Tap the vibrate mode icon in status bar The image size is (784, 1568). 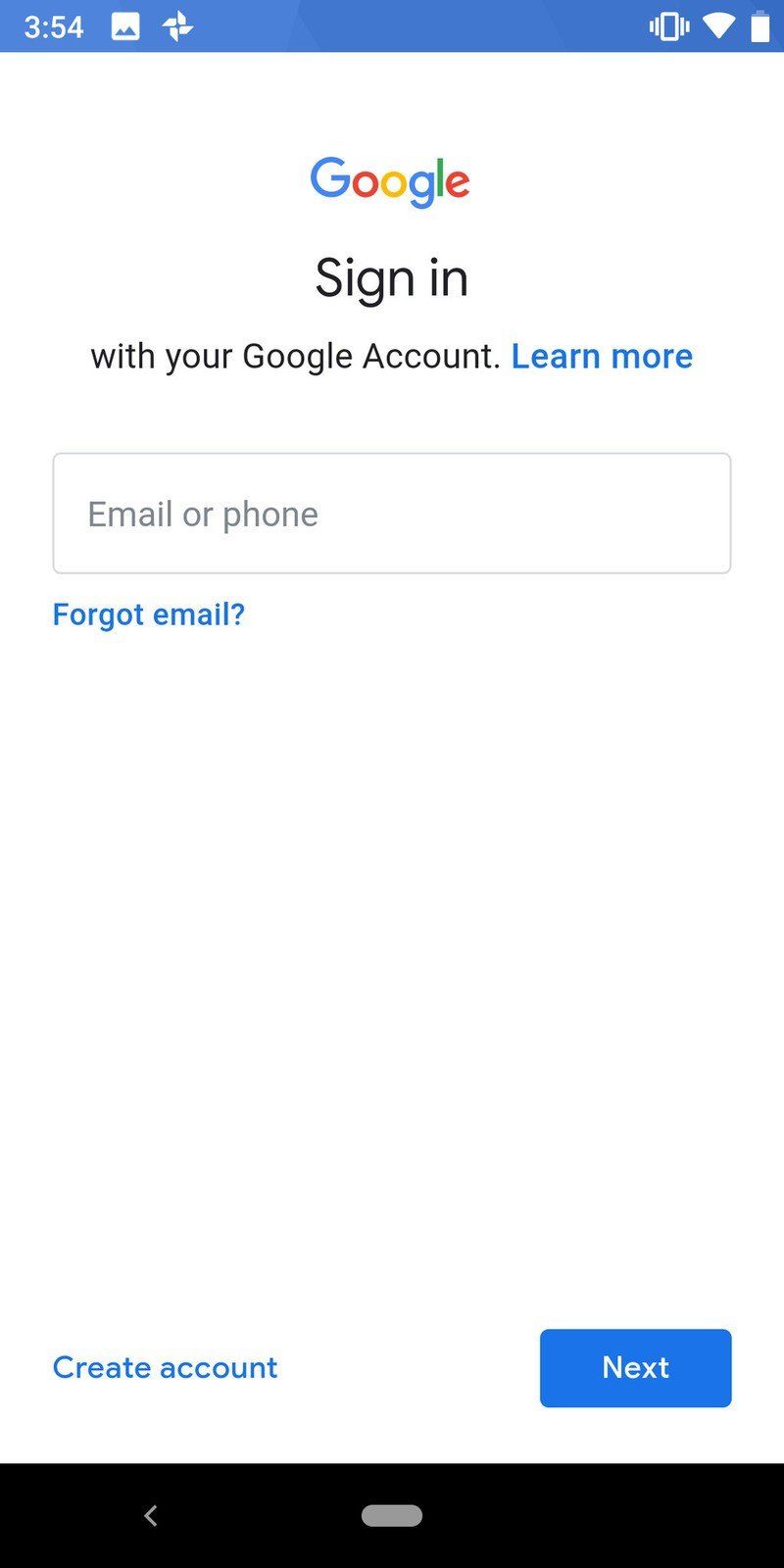coord(667,26)
